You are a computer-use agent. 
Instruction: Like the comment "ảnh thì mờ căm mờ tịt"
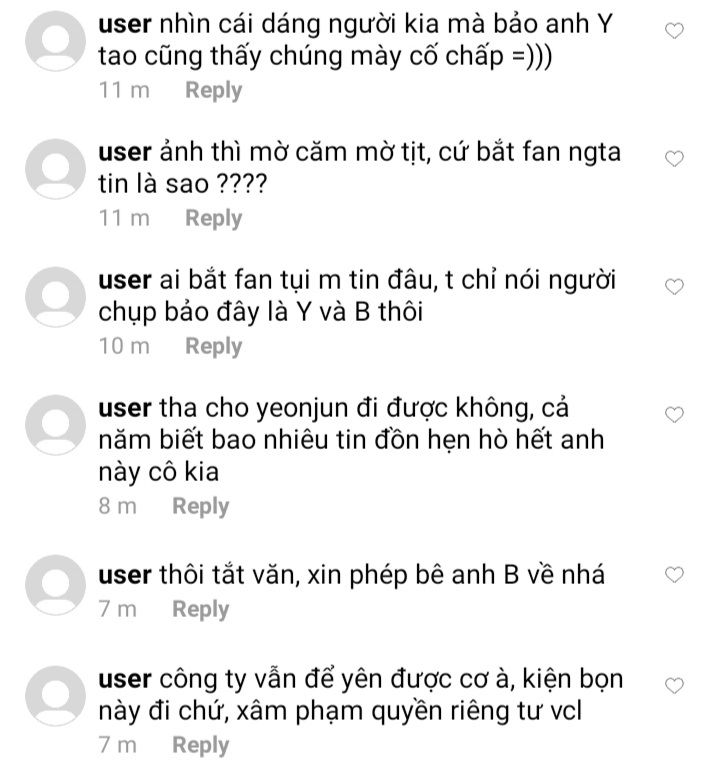click(674, 158)
